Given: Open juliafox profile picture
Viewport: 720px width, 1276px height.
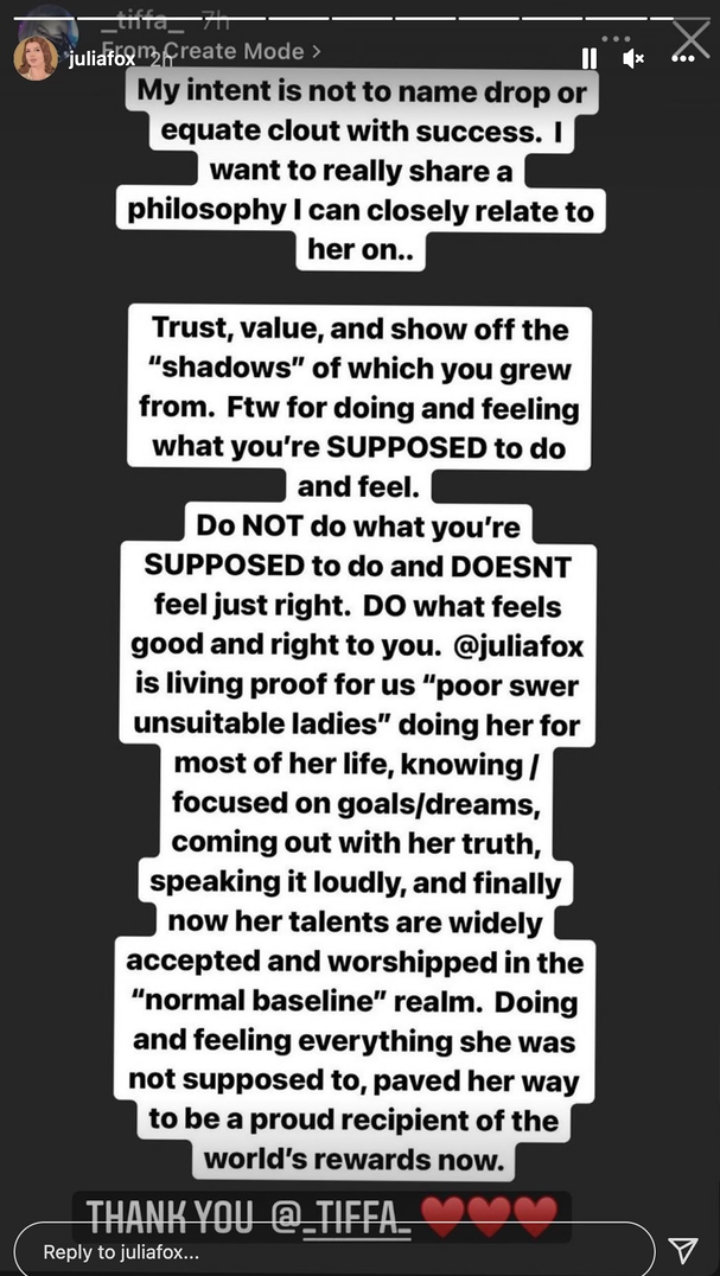Looking at the screenshot, I should (35, 58).
